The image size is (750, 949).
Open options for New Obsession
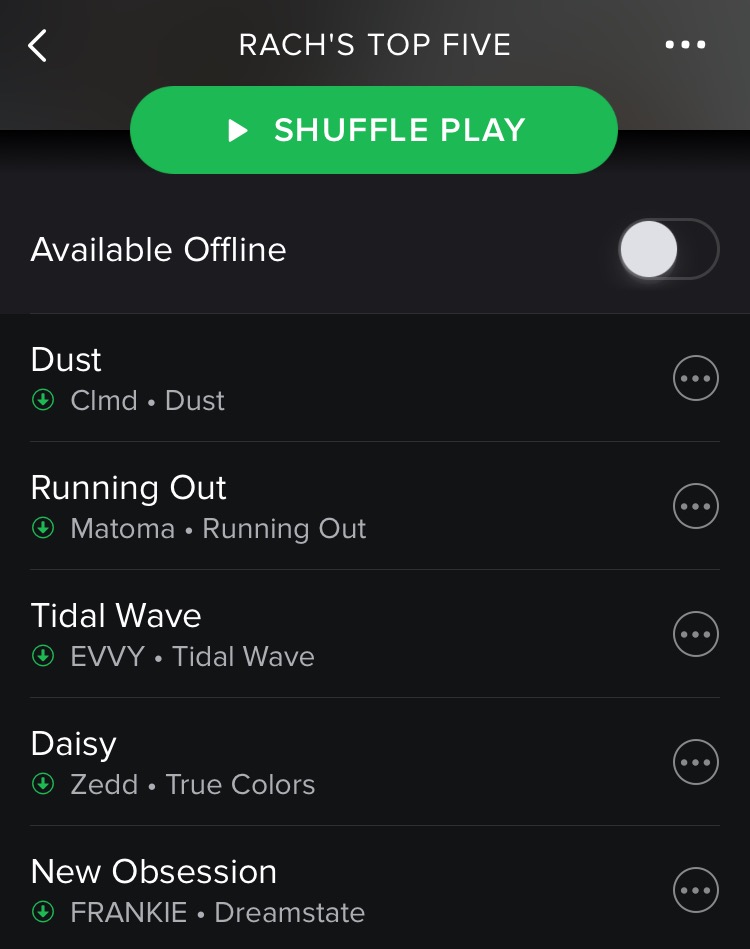pyautogui.click(x=695, y=890)
